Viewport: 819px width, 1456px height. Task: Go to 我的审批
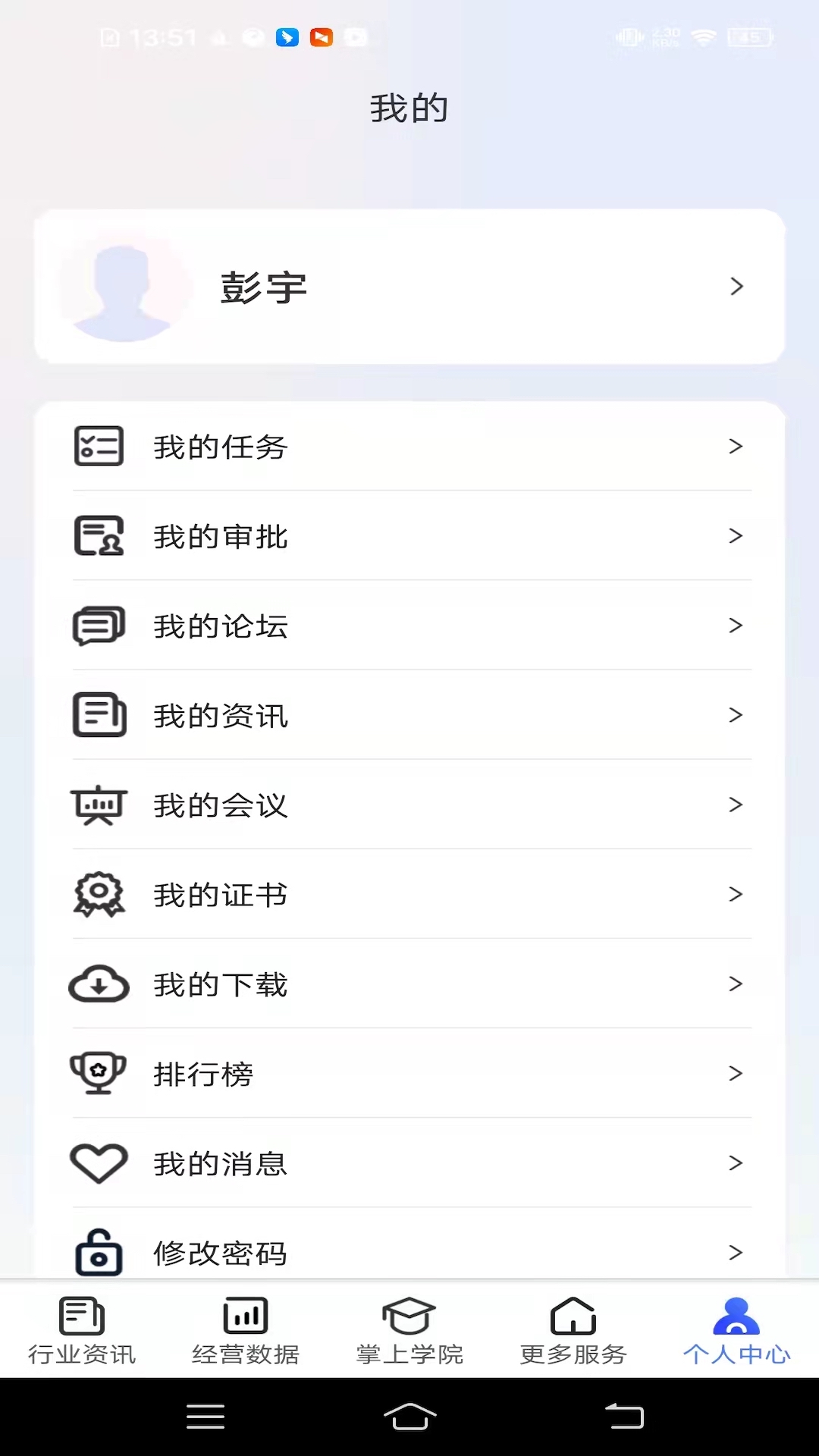(409, 536)
